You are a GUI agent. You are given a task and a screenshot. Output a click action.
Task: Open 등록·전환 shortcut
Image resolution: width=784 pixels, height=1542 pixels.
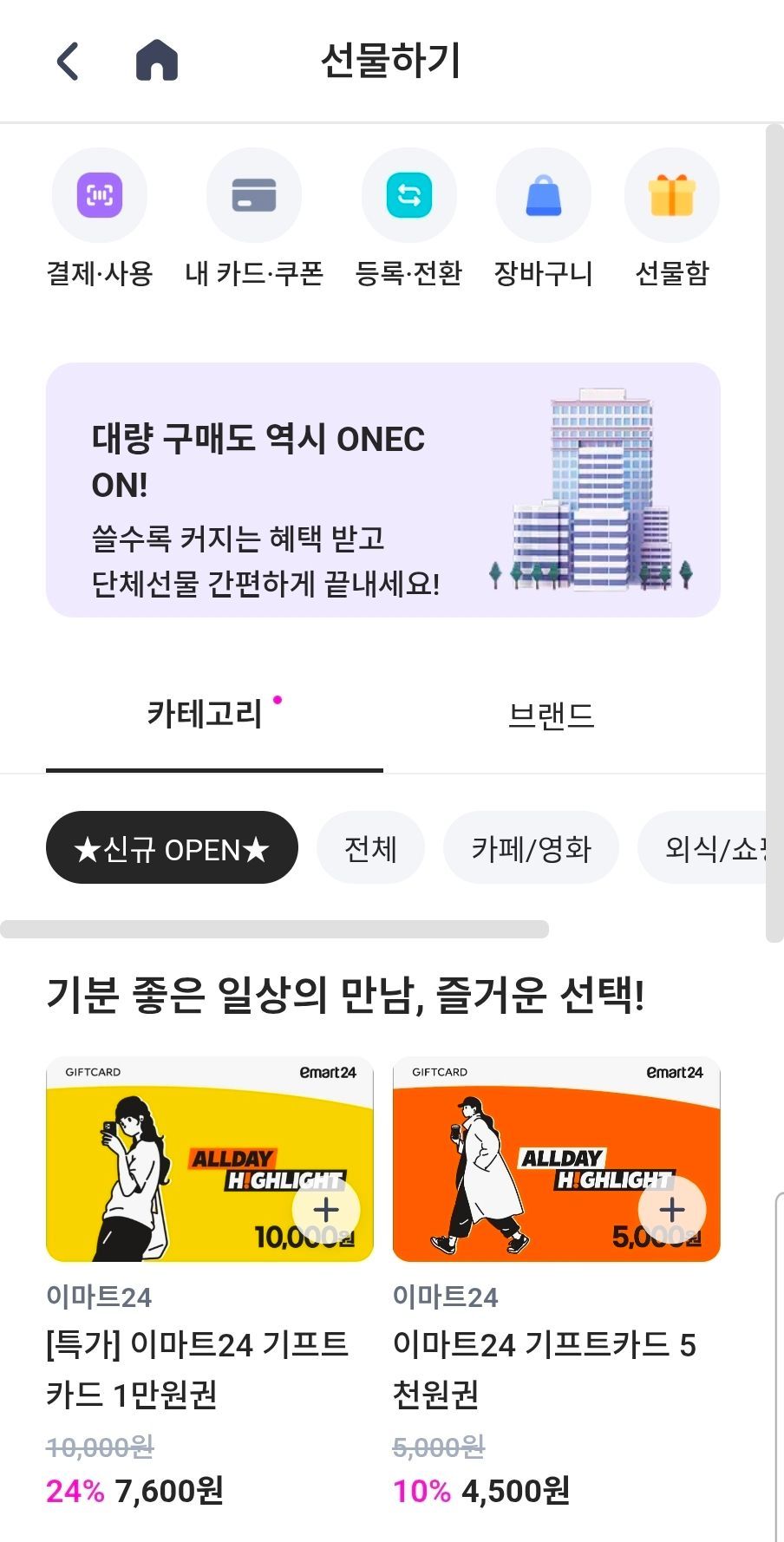tap(408, 196)
